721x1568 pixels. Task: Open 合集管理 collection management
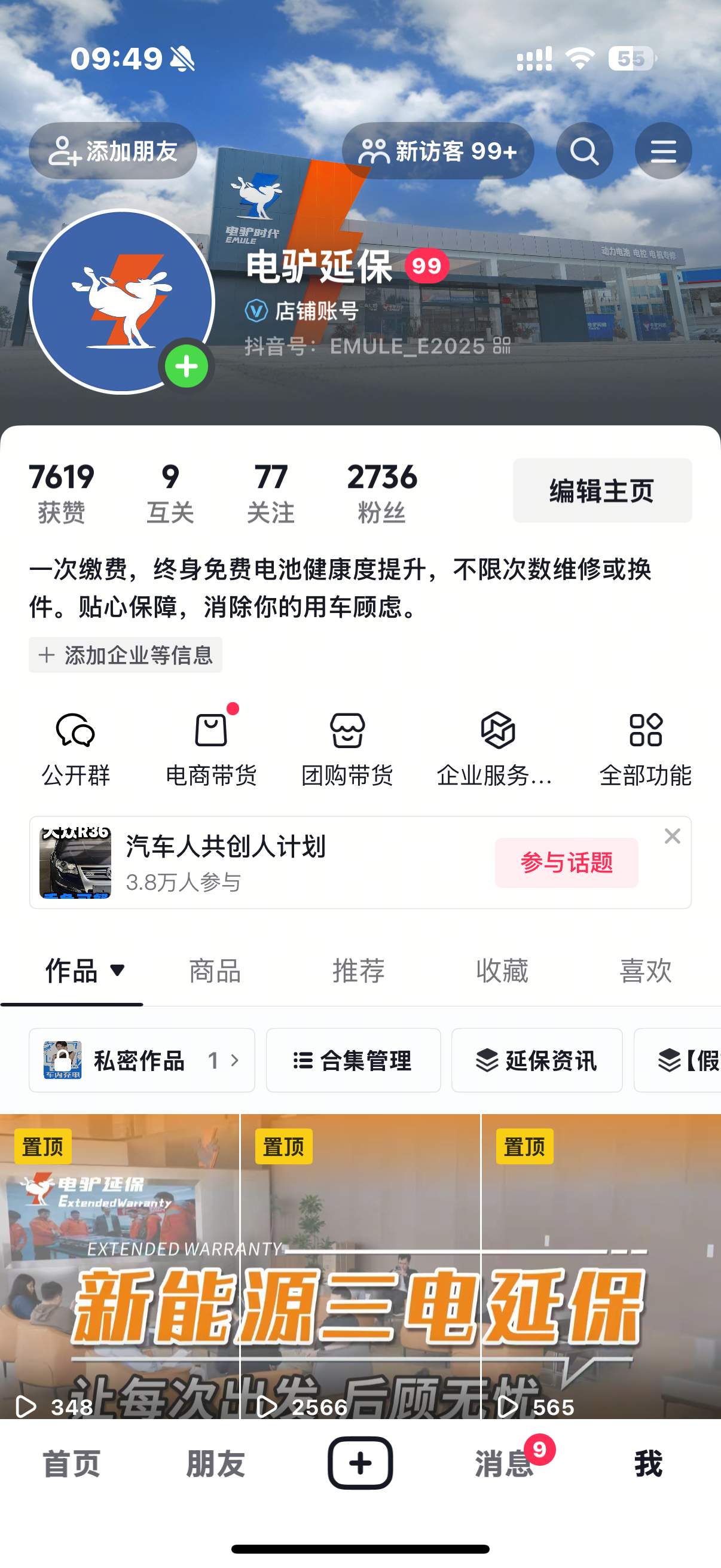pyautogui.click(x=353, y=1060)
